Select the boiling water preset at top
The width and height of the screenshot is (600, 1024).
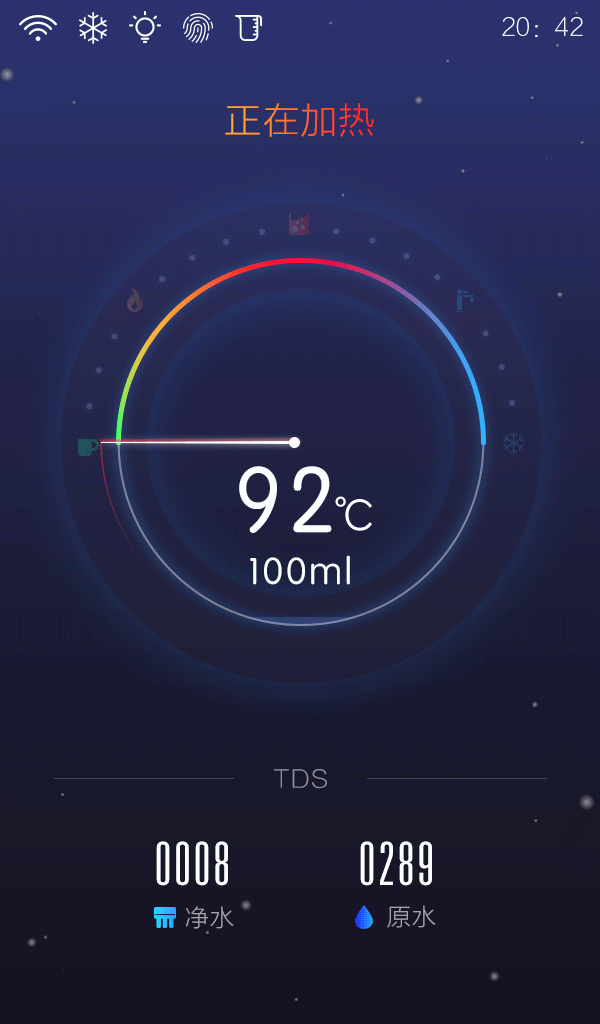tap(299, 224)
